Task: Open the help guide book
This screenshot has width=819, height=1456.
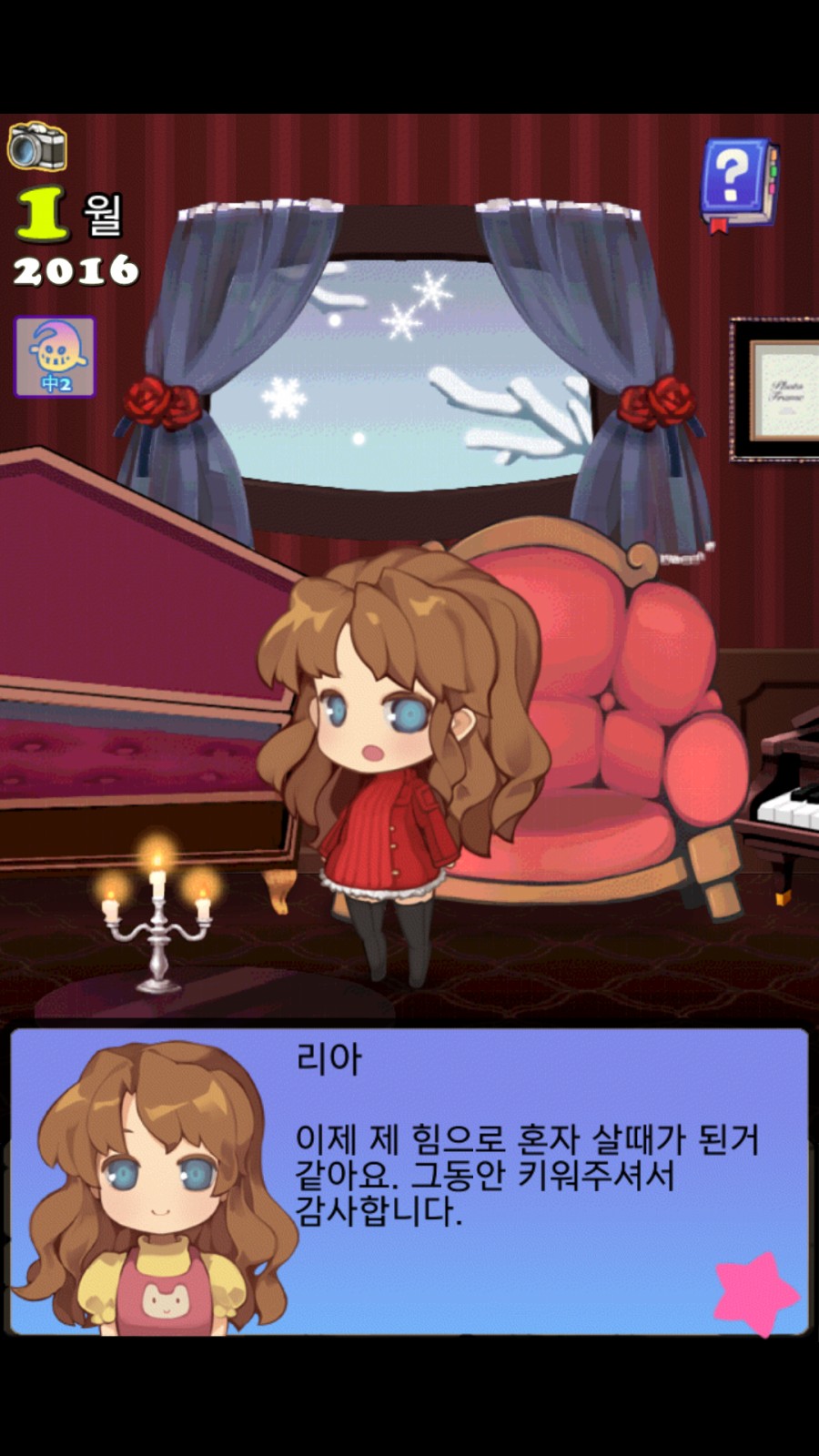Action: coord(739,185)
